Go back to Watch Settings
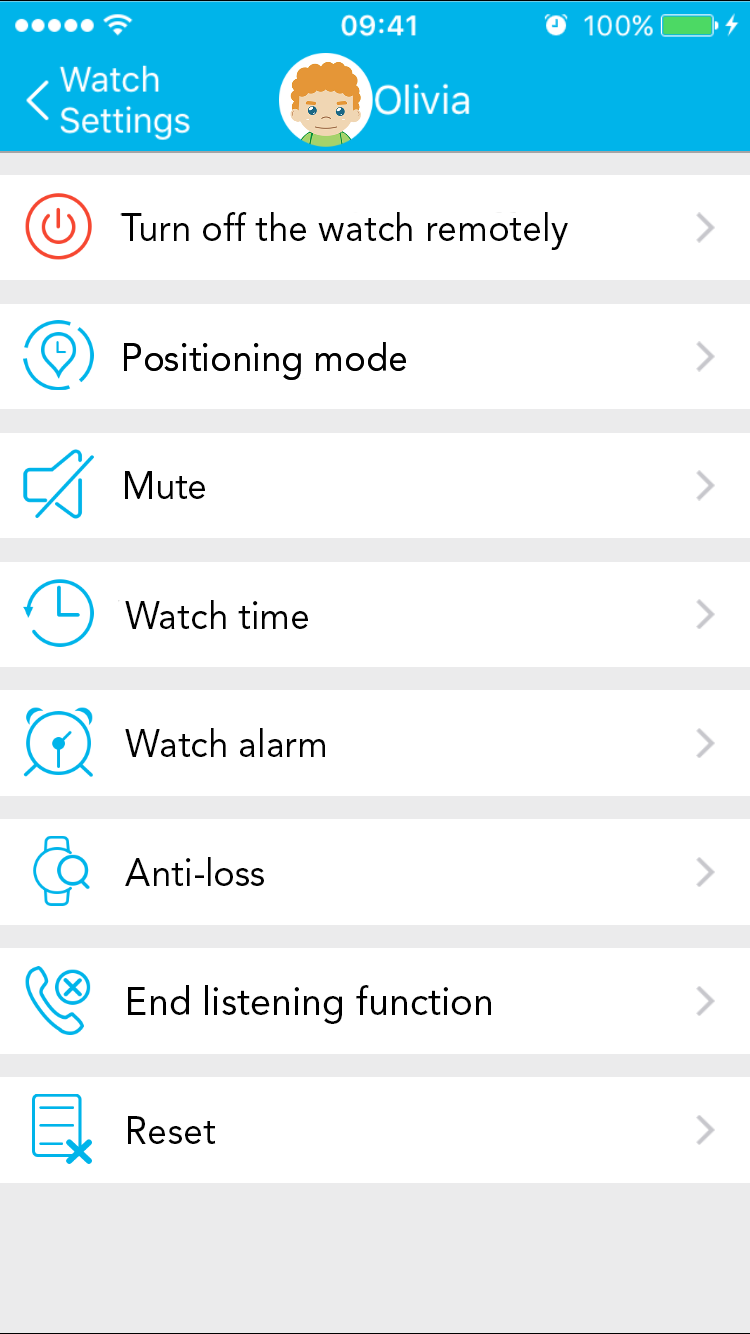 tap(108, 100)
